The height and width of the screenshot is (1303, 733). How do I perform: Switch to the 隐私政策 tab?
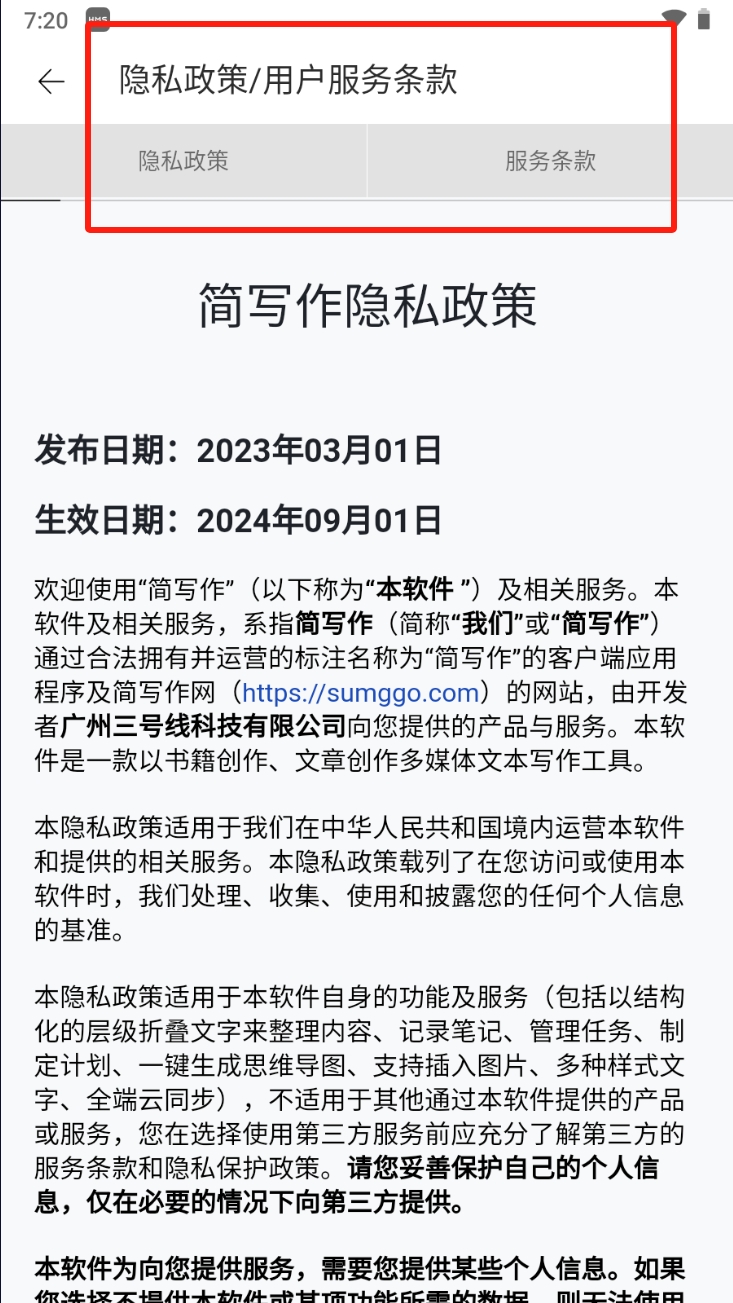[184, 161]
